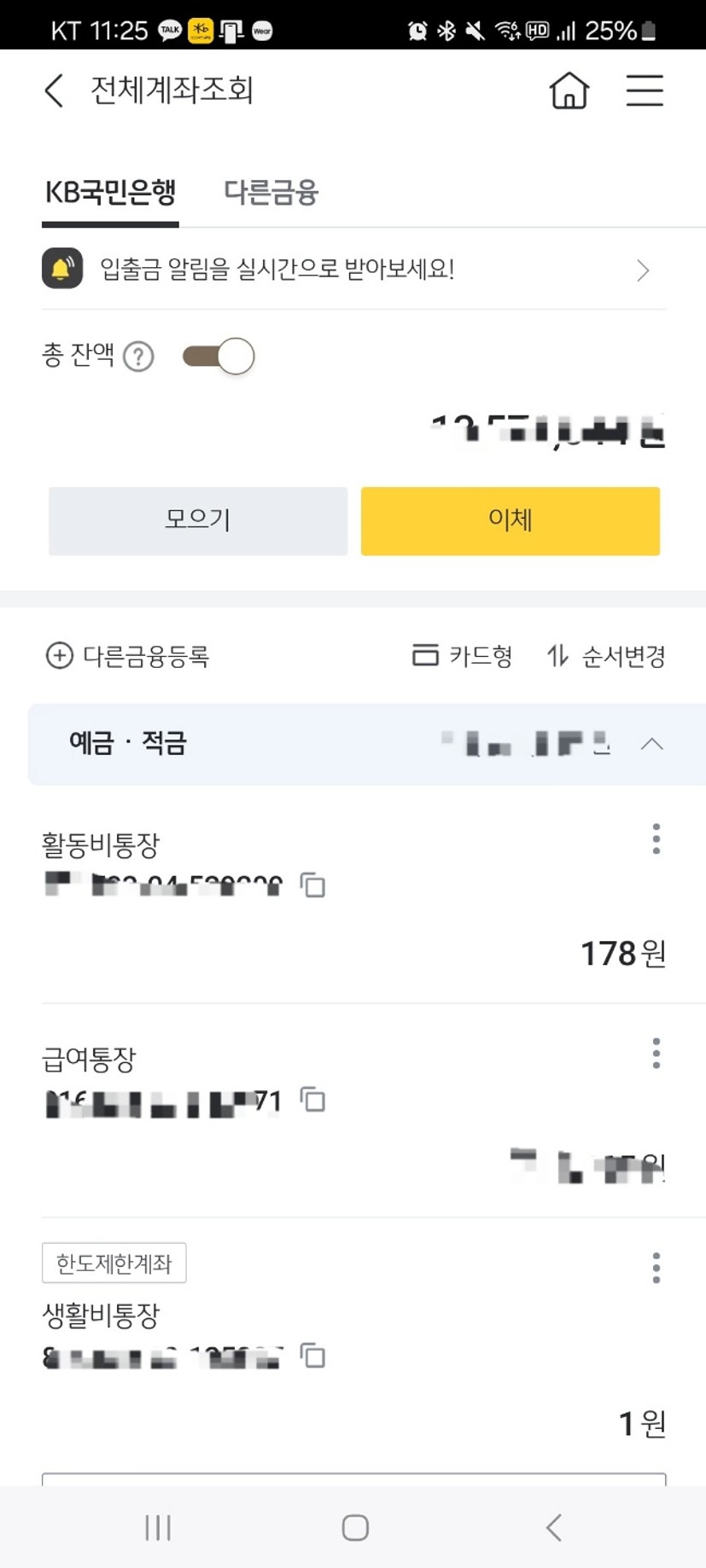
Task: Select the KB국민은행 tab
Action: coord(110,193)
